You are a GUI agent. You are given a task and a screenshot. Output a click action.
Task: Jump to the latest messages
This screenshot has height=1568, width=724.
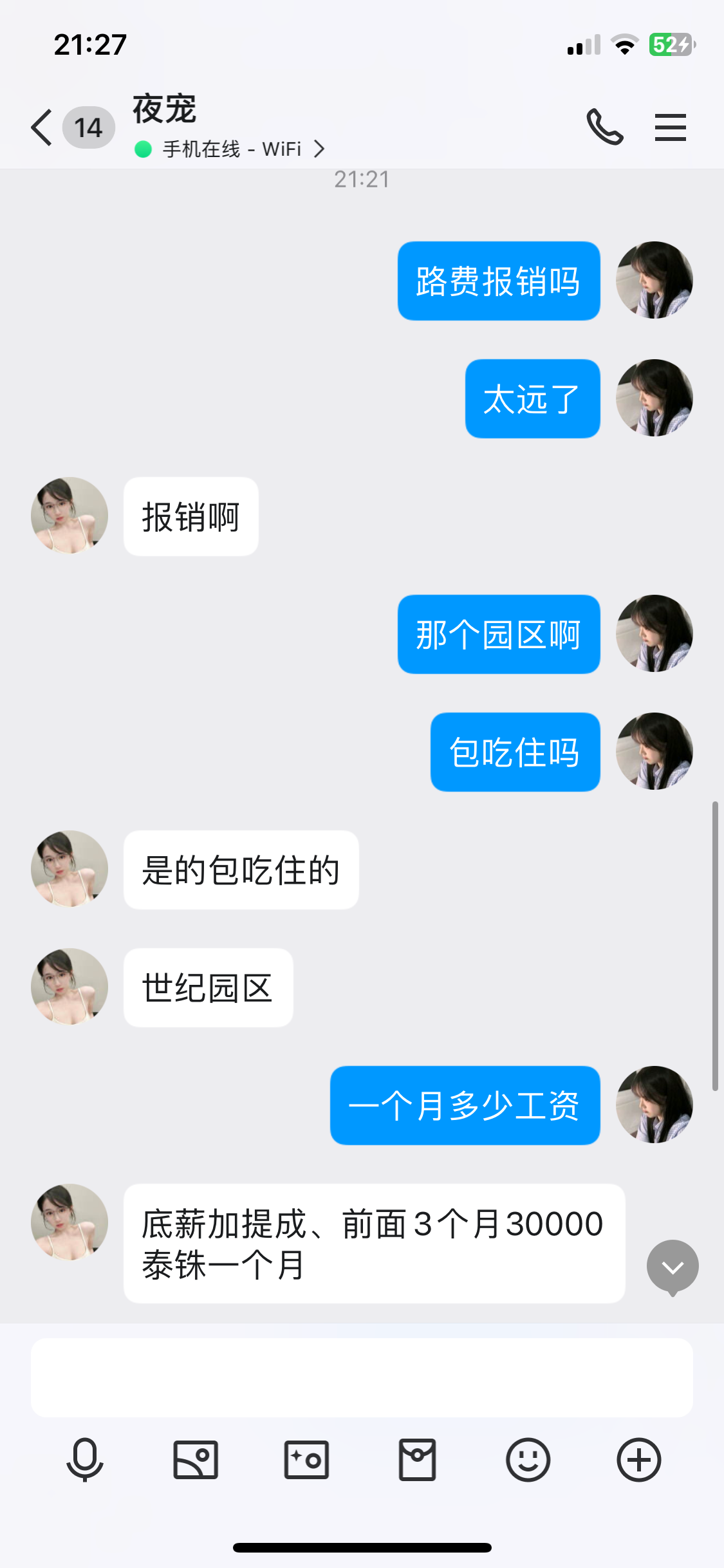(673, 1267)
